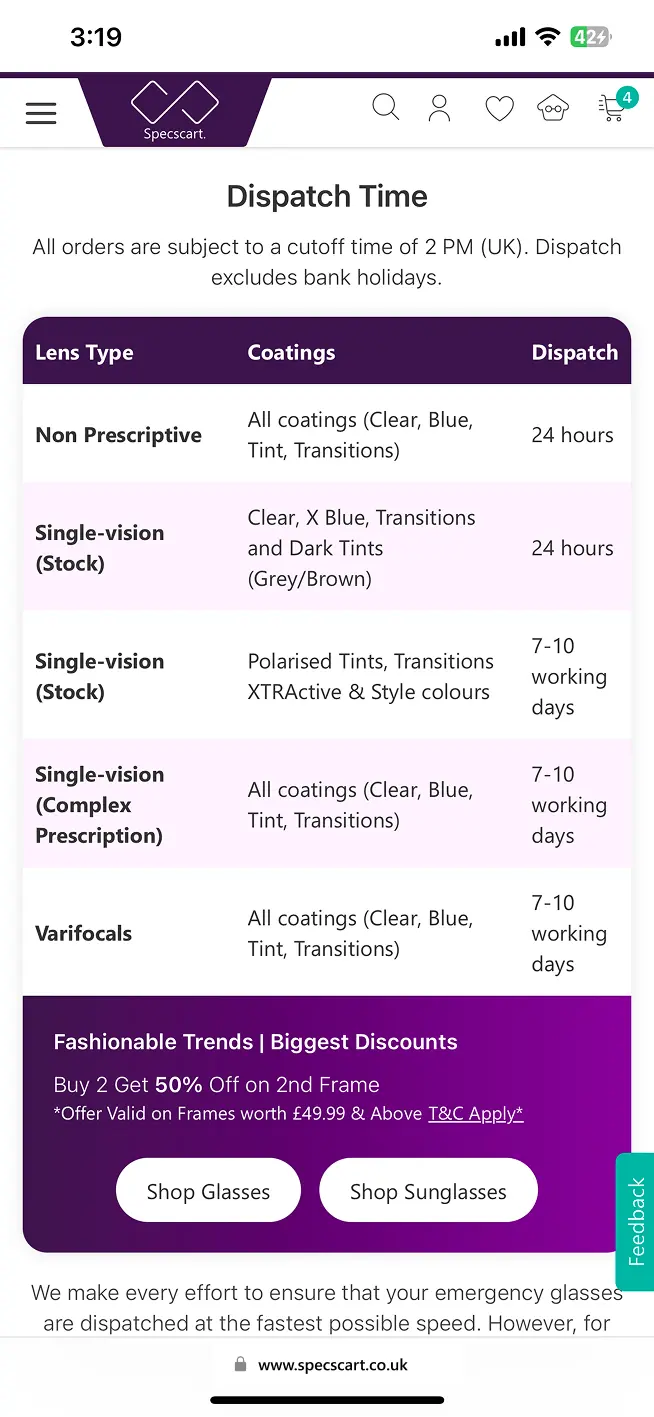Open the T&C Apply link
Screen dimensions: 654x1417
tap(475, 1113)
